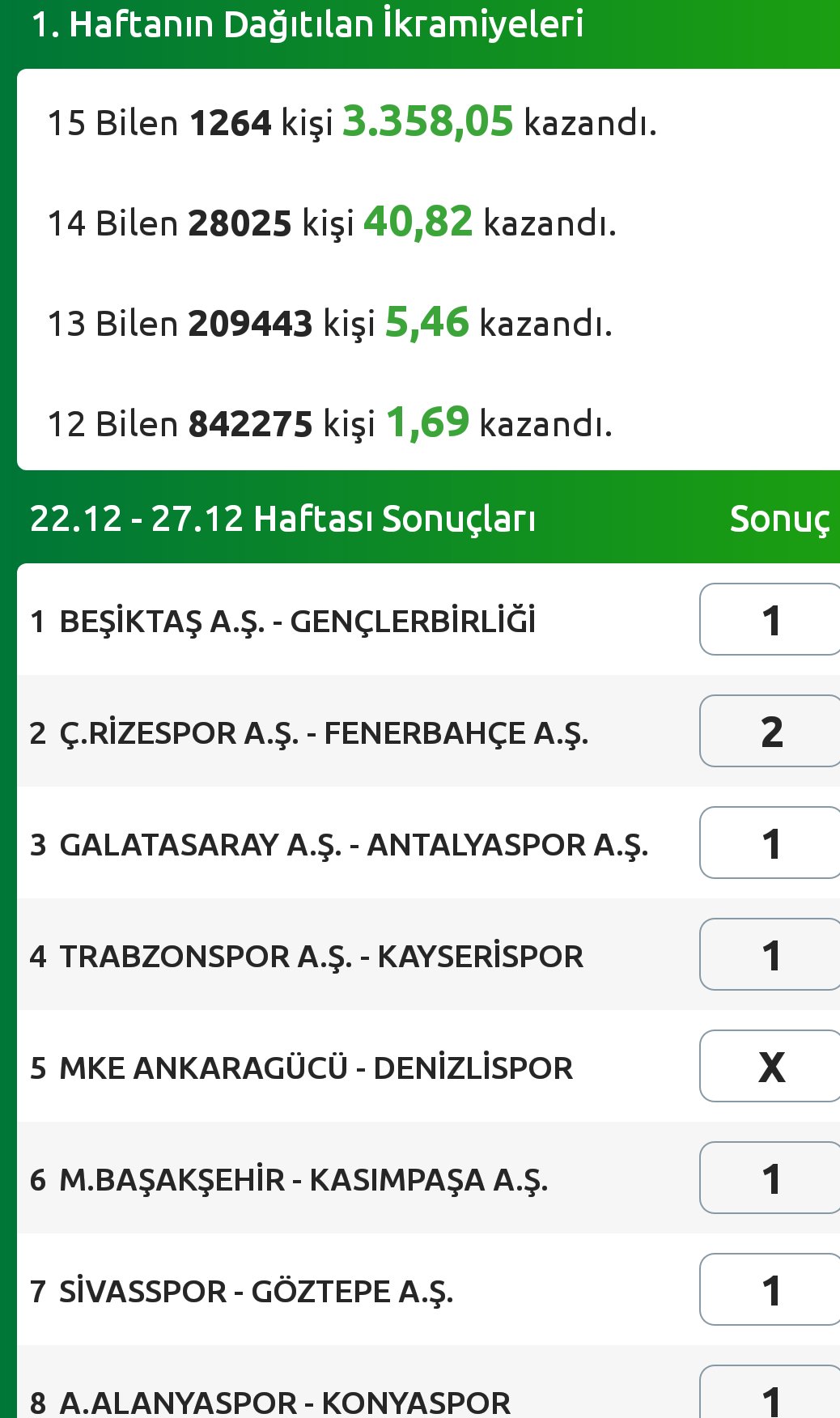Screen dimensions: 840x1418
Task: Open the M.Başakşehir - Kasımpaşa match row
Action: point(428,1178)
